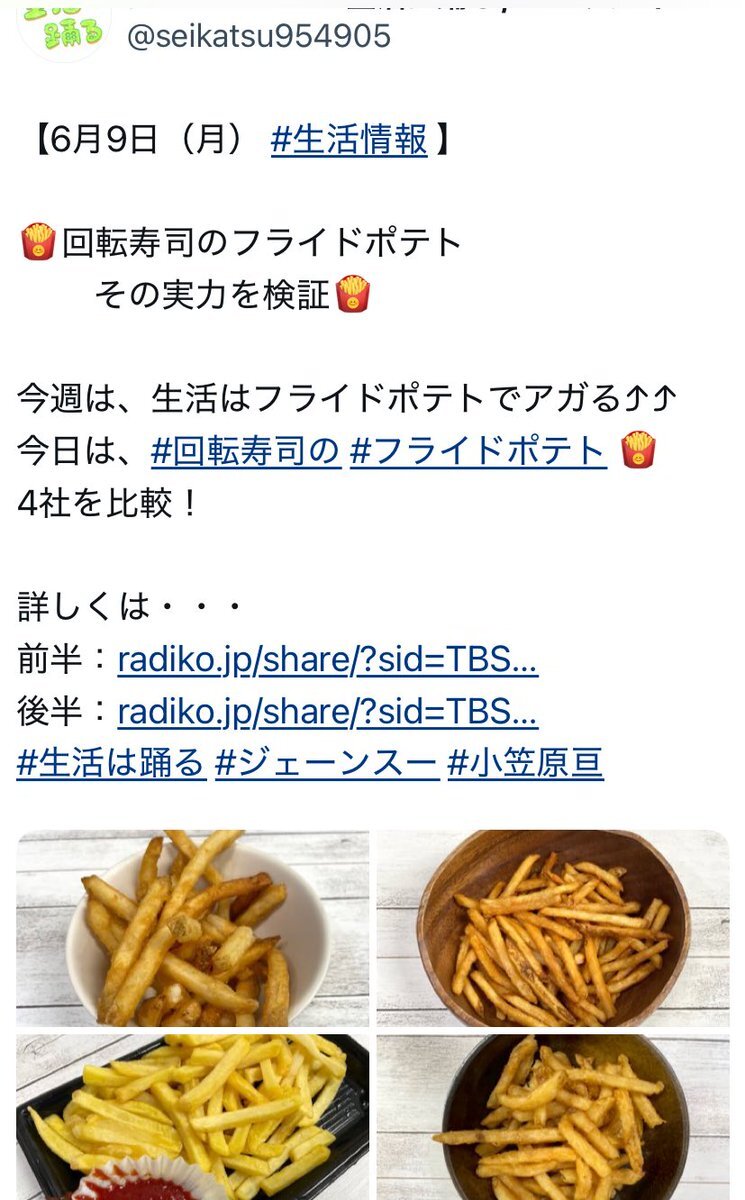Open the #回転寿司の hashtag
Screen dimensions: 745x1200
(x=246, y=451)
